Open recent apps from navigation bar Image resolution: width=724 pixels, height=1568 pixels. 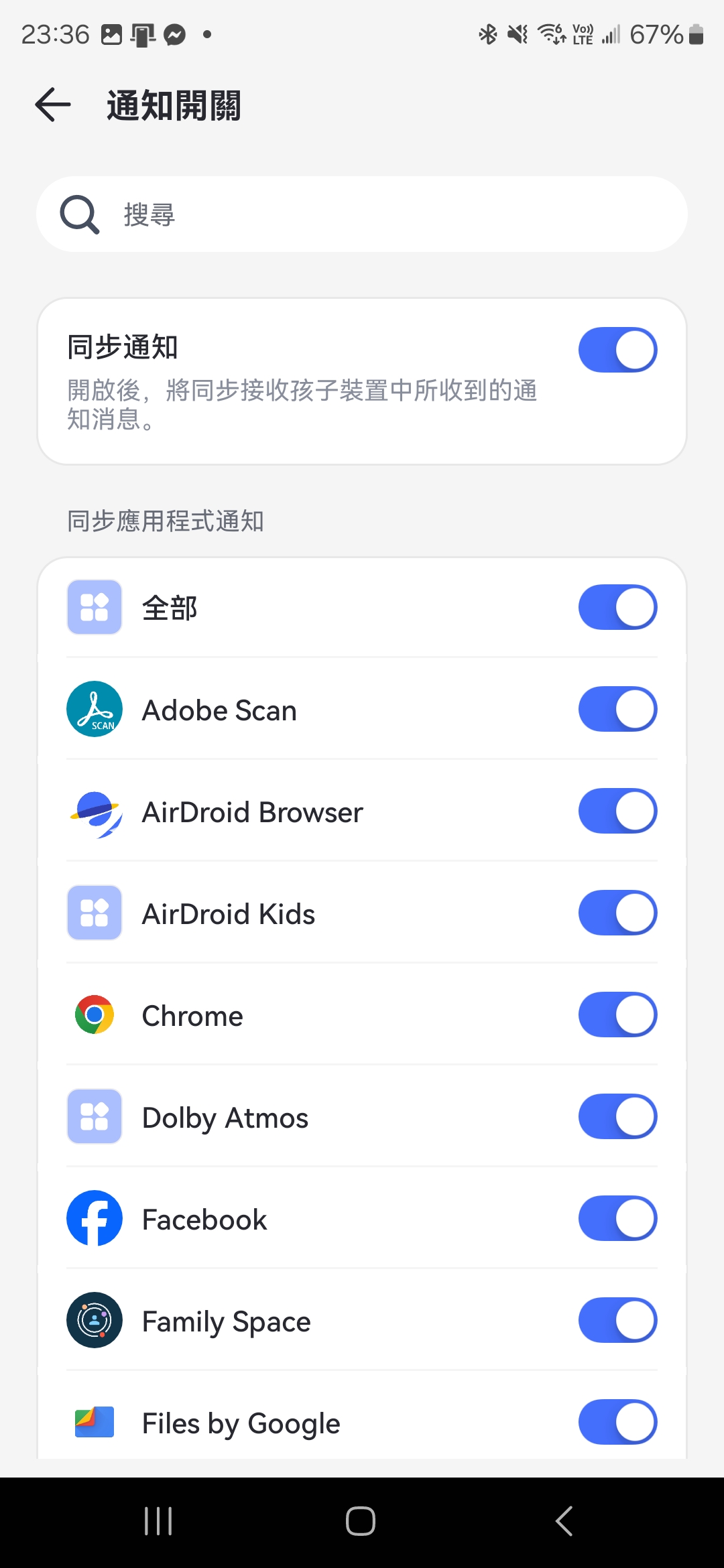158,1521
